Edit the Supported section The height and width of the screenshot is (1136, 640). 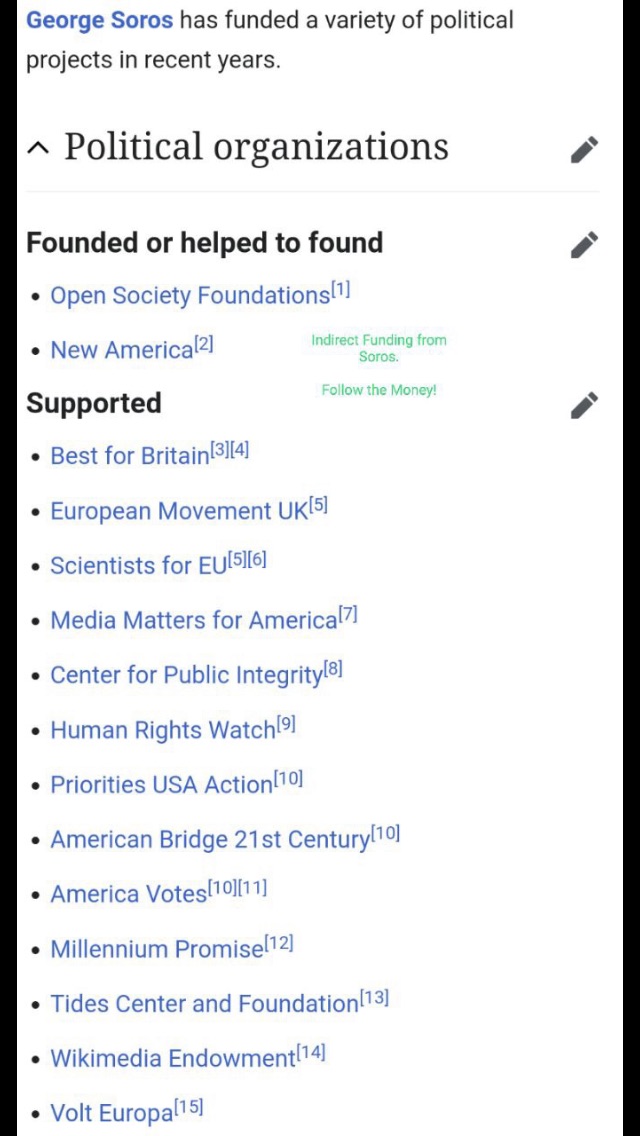tap(584, 405)
